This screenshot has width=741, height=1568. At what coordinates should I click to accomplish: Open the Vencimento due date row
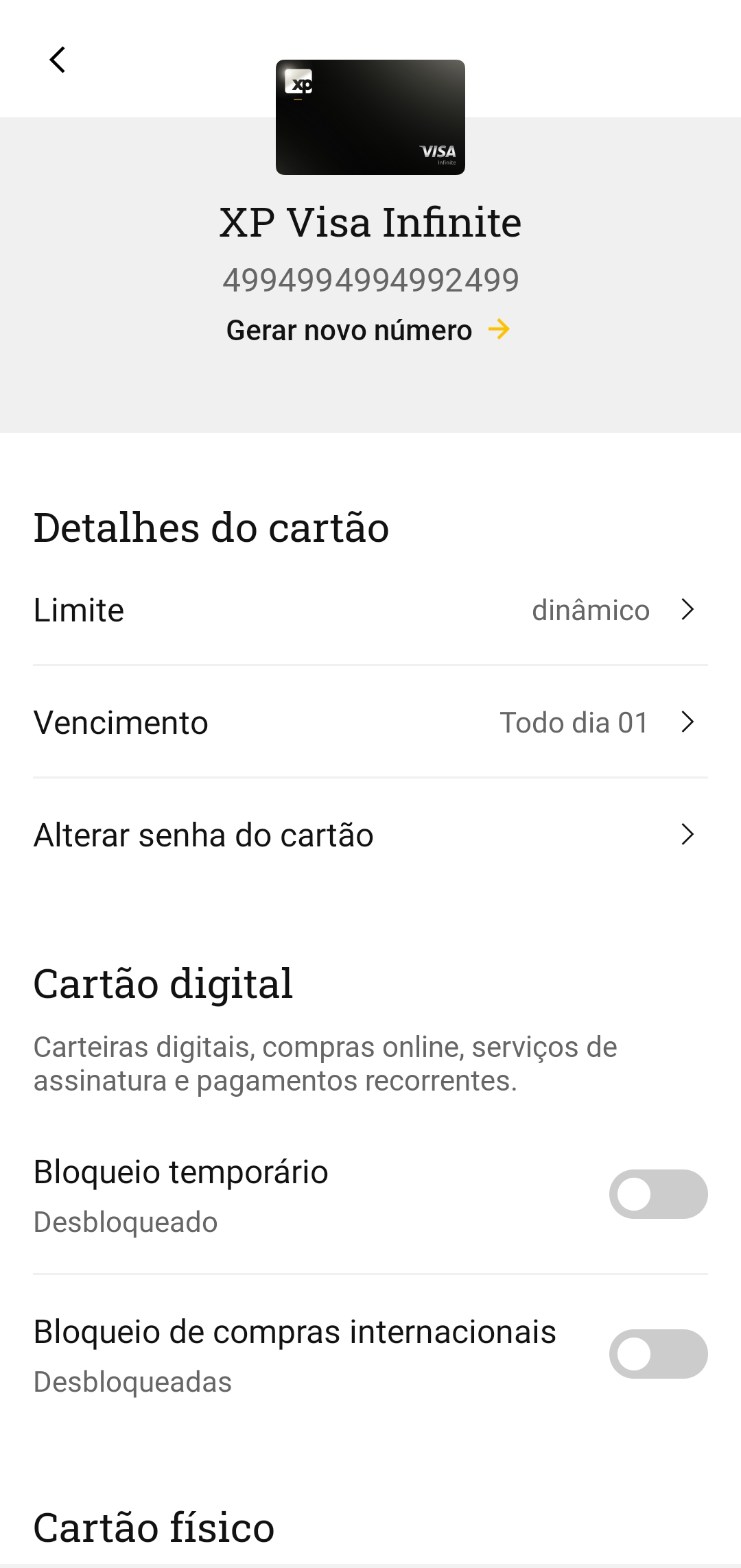coord(370,722)
